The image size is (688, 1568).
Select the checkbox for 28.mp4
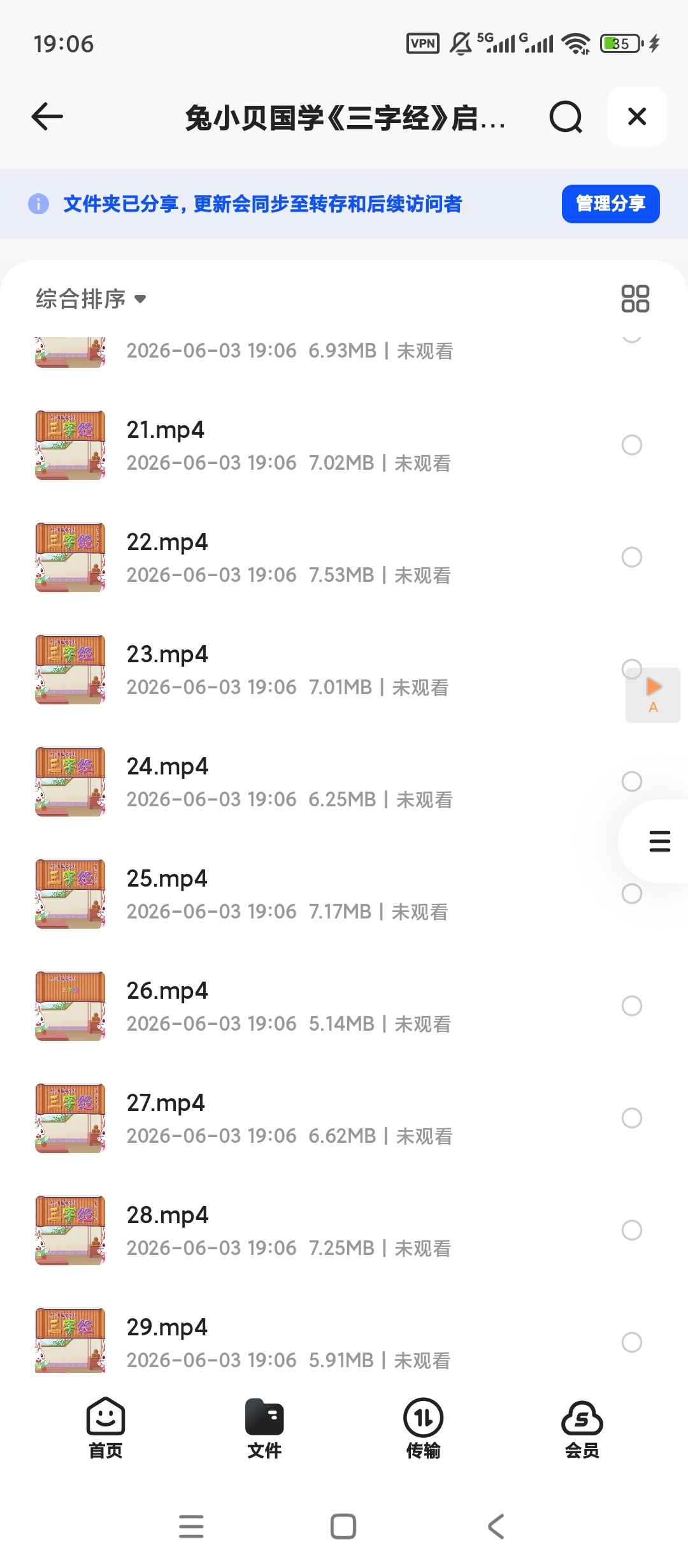(631, 1230)
